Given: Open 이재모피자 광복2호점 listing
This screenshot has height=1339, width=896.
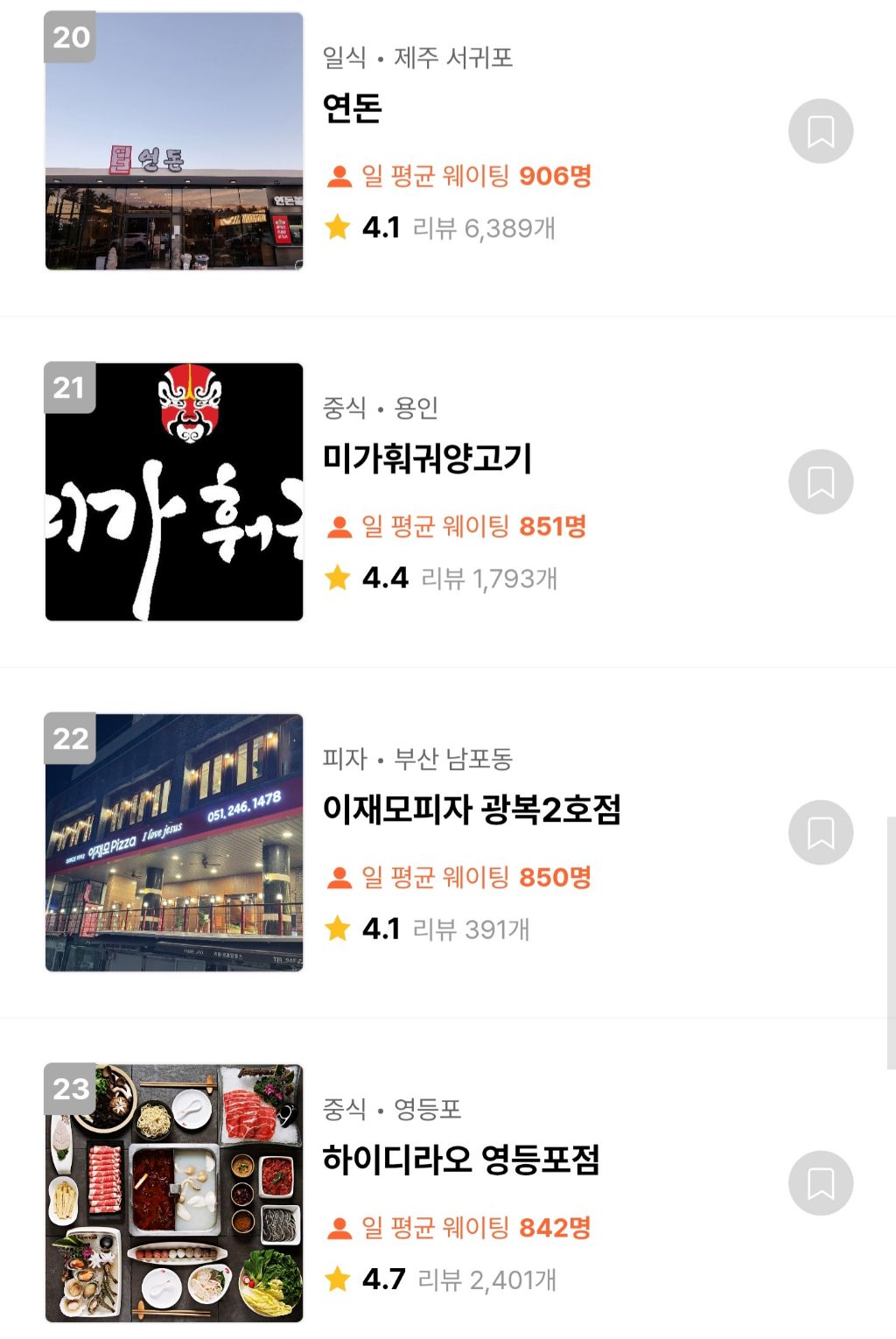Looking at the screenshot, I should point(472,809).
